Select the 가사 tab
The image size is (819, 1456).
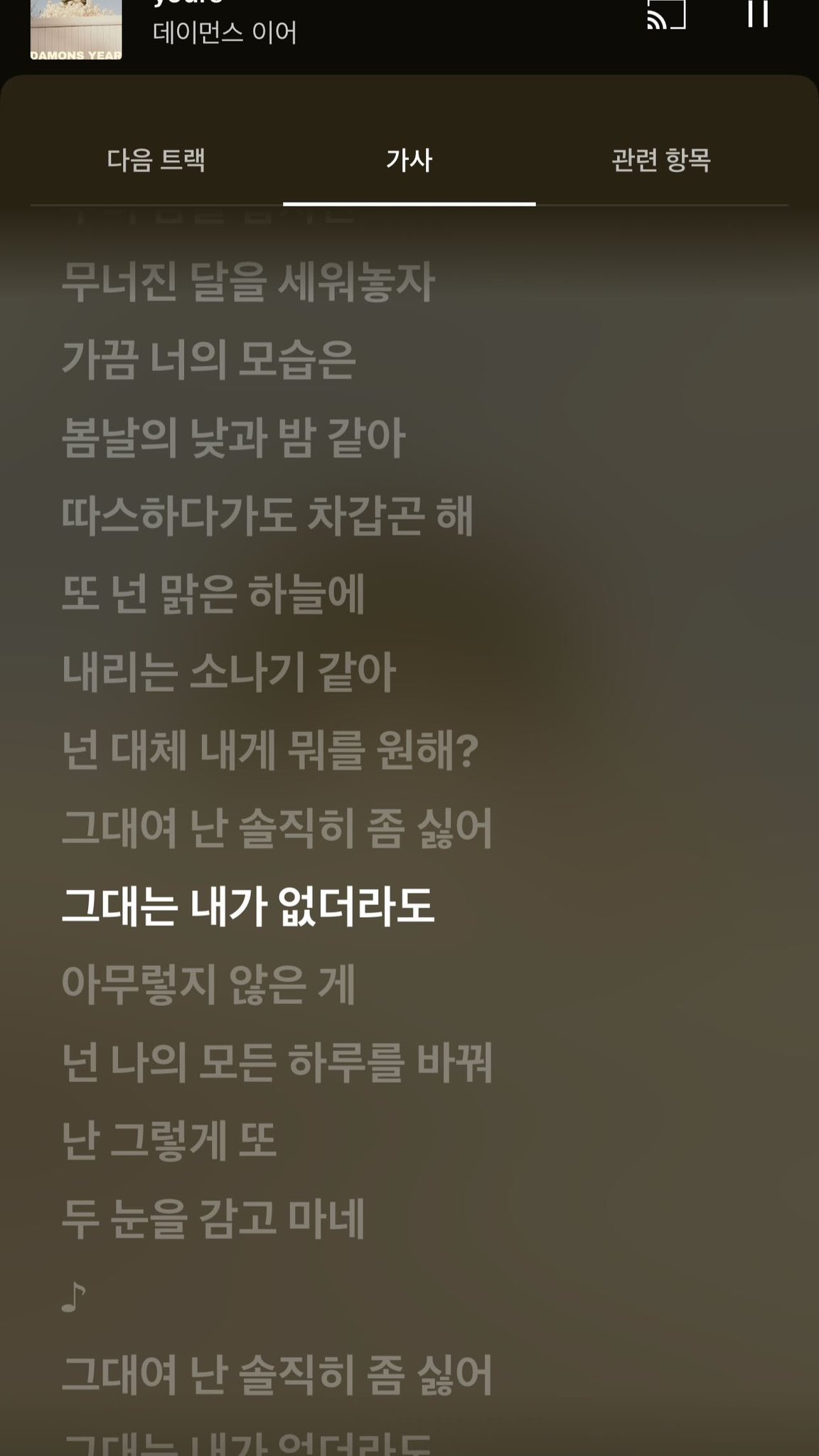[x=409, y=160]
